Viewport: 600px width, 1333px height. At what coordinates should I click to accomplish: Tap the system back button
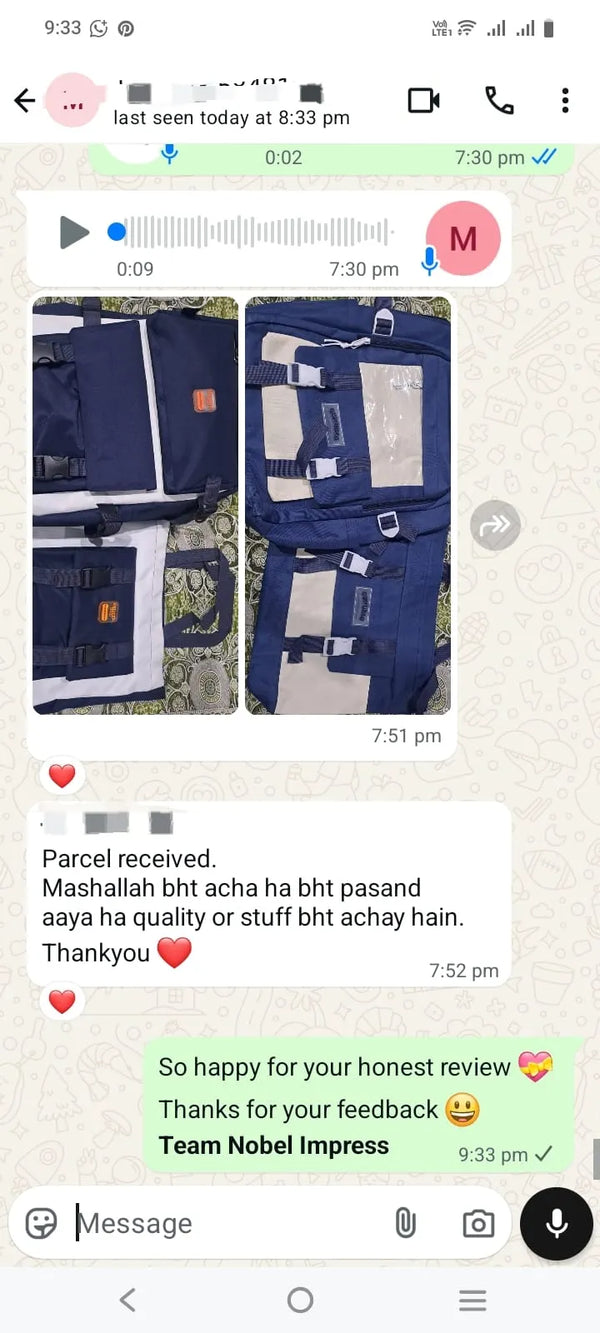click(x=127, y=1300)
